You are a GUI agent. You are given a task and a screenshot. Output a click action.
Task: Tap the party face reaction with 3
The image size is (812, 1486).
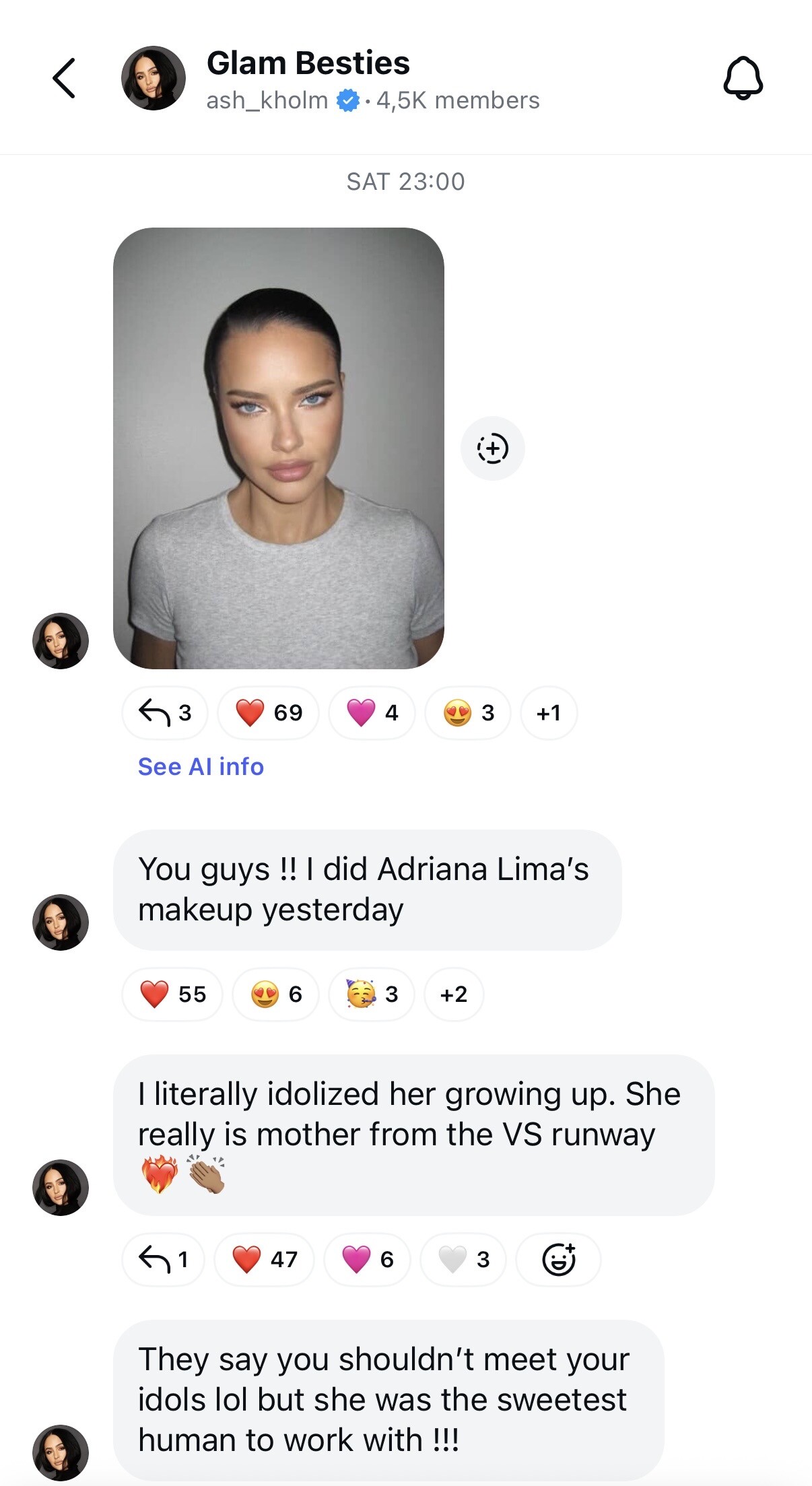372,994
